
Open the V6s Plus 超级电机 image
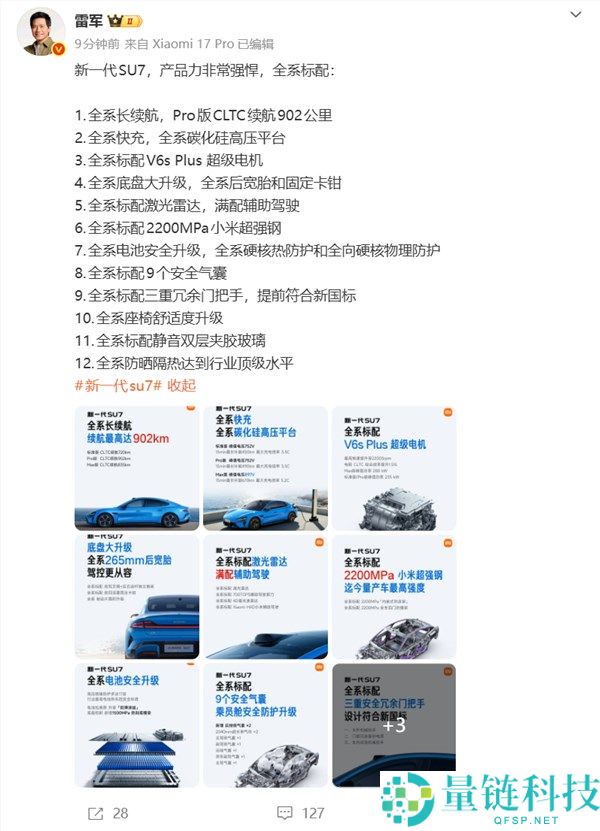tap(392, 467)
